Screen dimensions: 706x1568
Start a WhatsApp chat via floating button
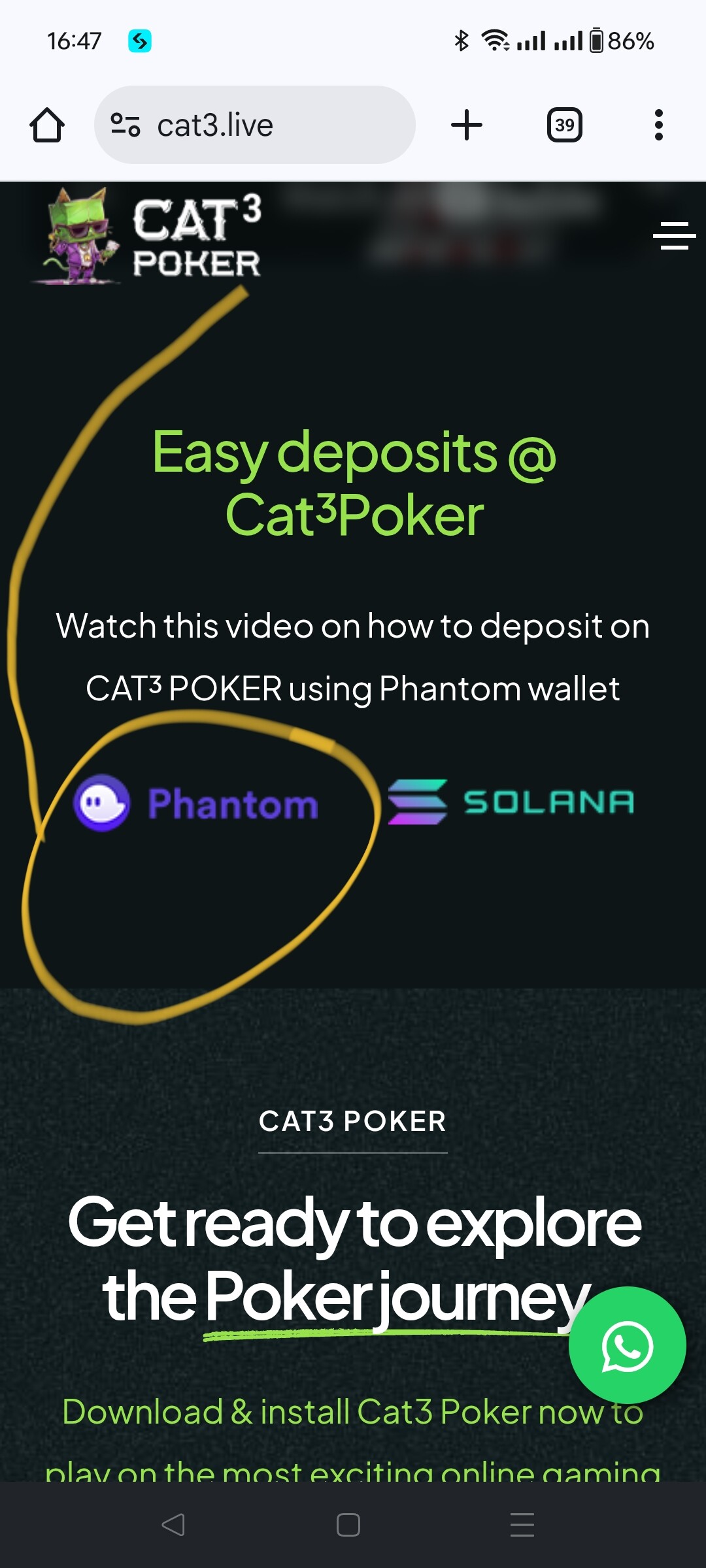(627, 1345)
